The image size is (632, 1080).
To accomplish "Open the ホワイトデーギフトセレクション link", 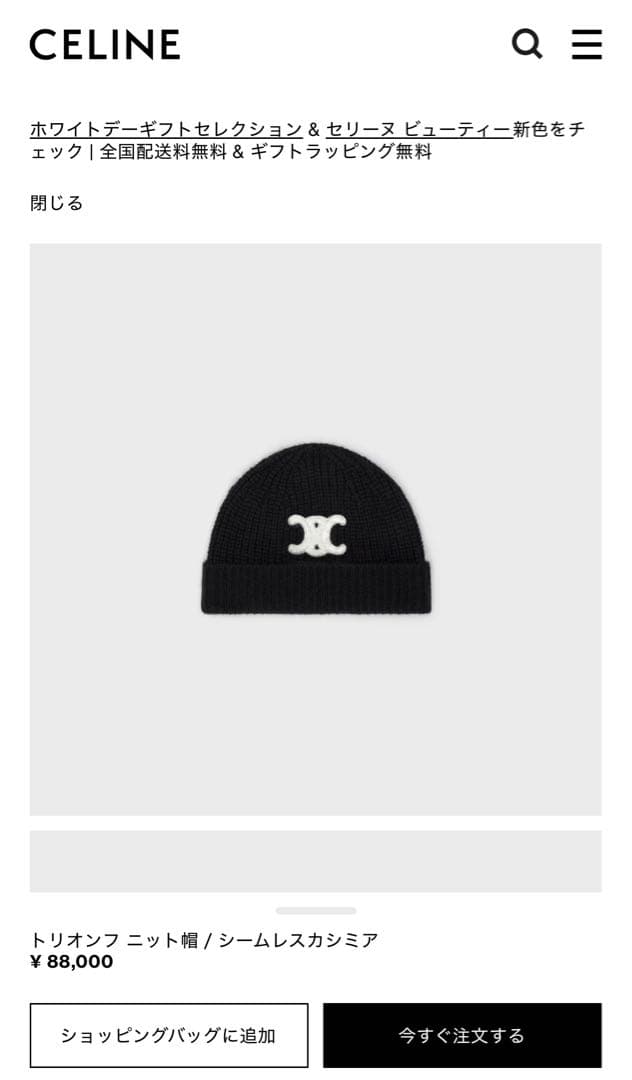I will [166, 130].
